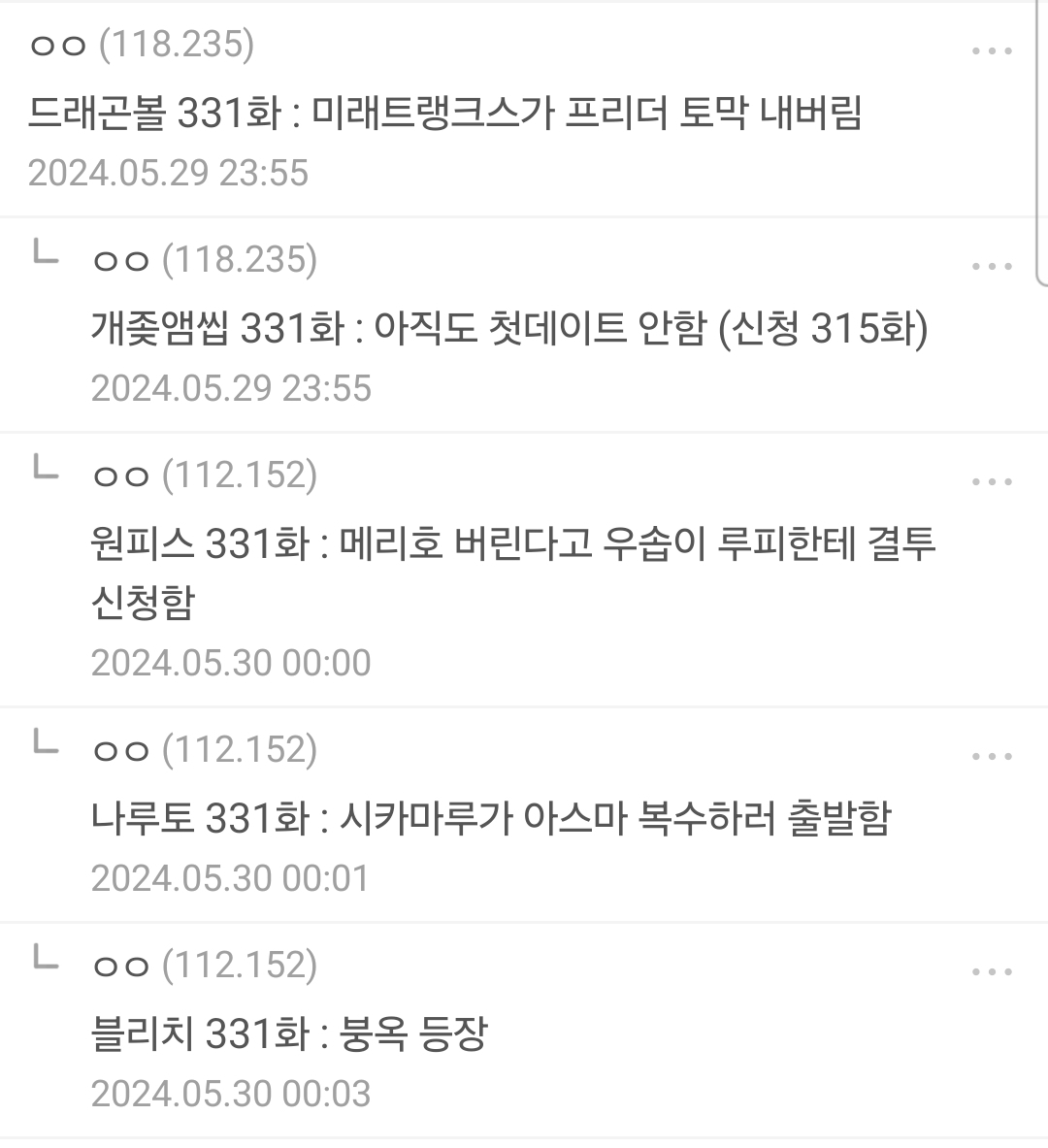Tap the 드래곤볼 331화 comment to reply
The width and height of the screenshot is (1048, 1148).
pyautogui.click(x=444, y=114)
